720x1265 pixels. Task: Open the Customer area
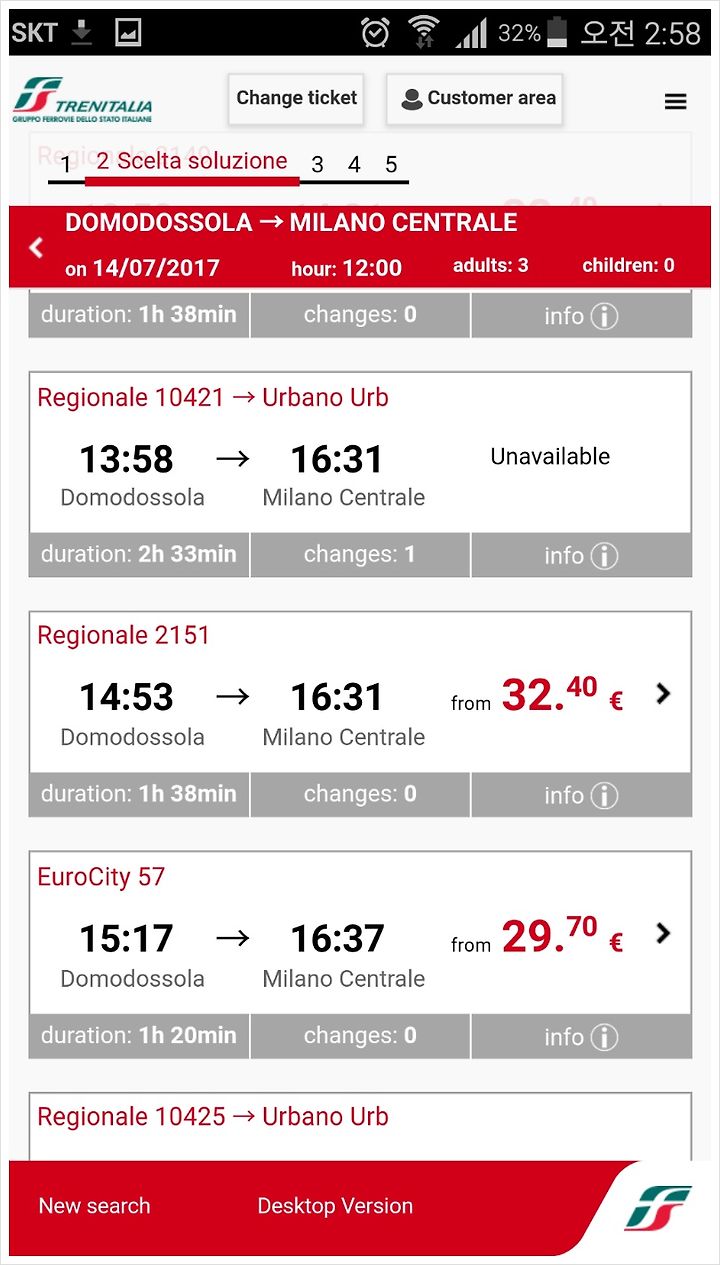pyautogui.click(x=475, y=99)
